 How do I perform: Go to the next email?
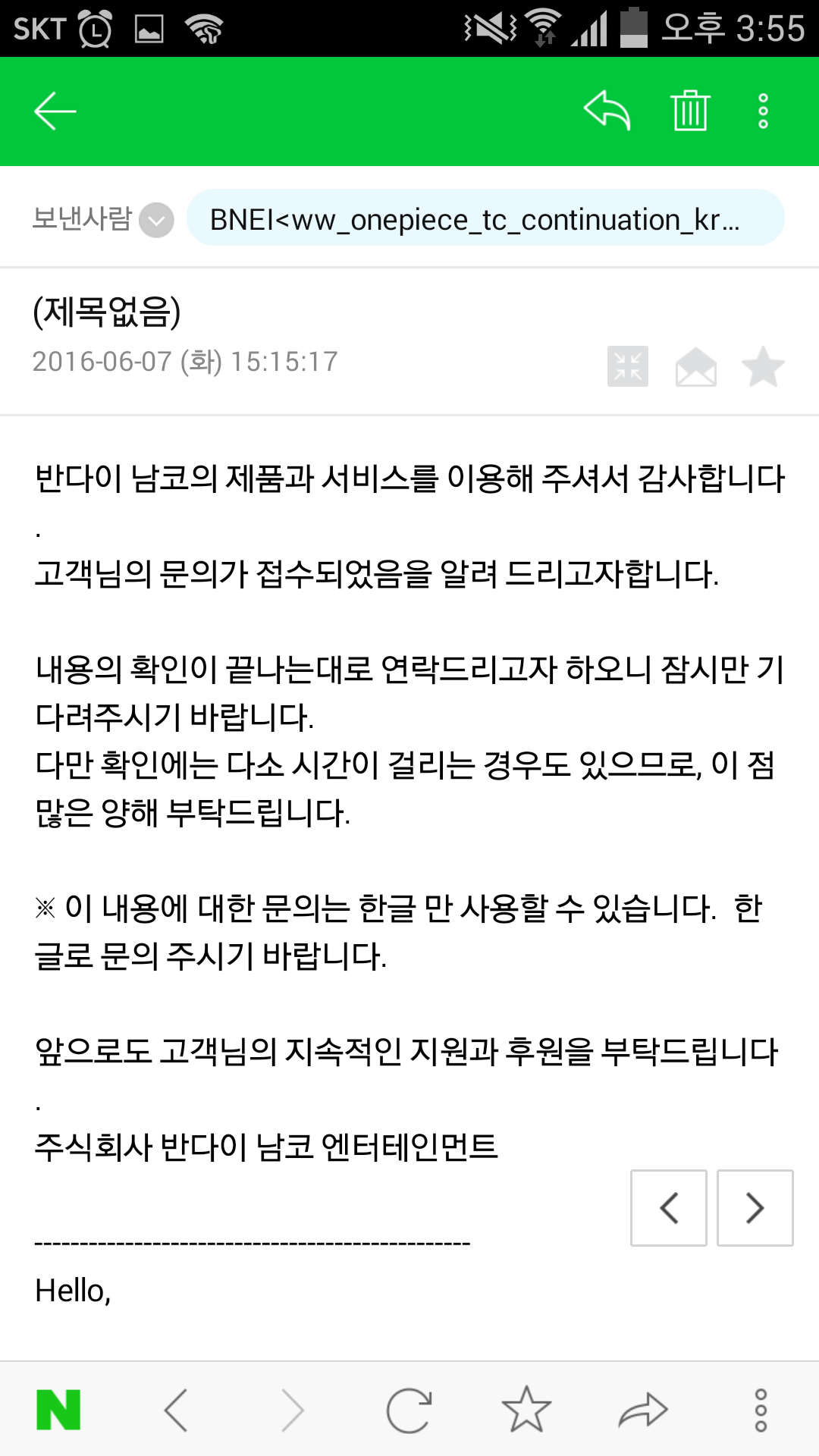pos(755,1208)
